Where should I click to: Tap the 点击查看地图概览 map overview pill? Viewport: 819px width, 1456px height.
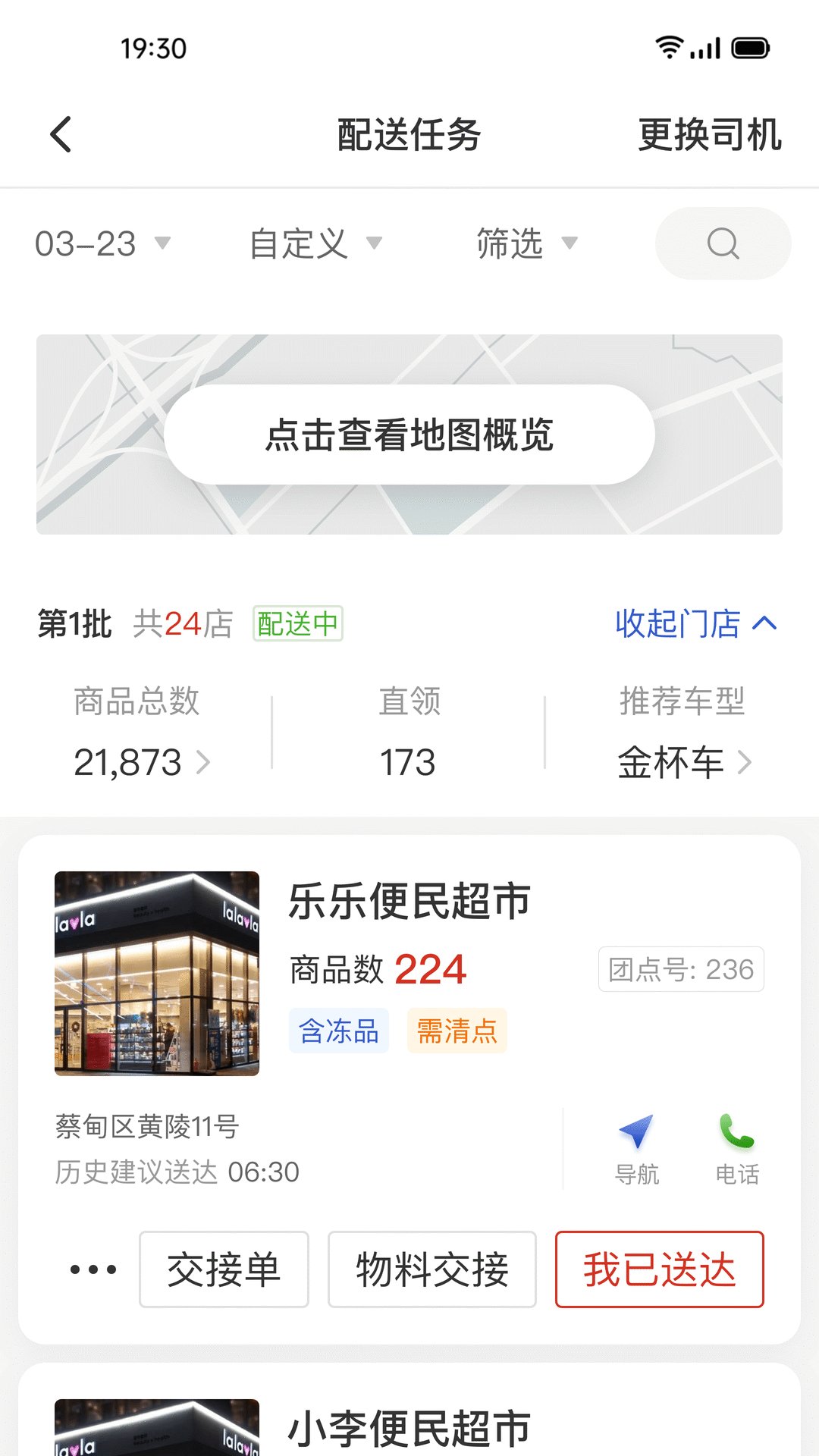click(x=409, y=433)
